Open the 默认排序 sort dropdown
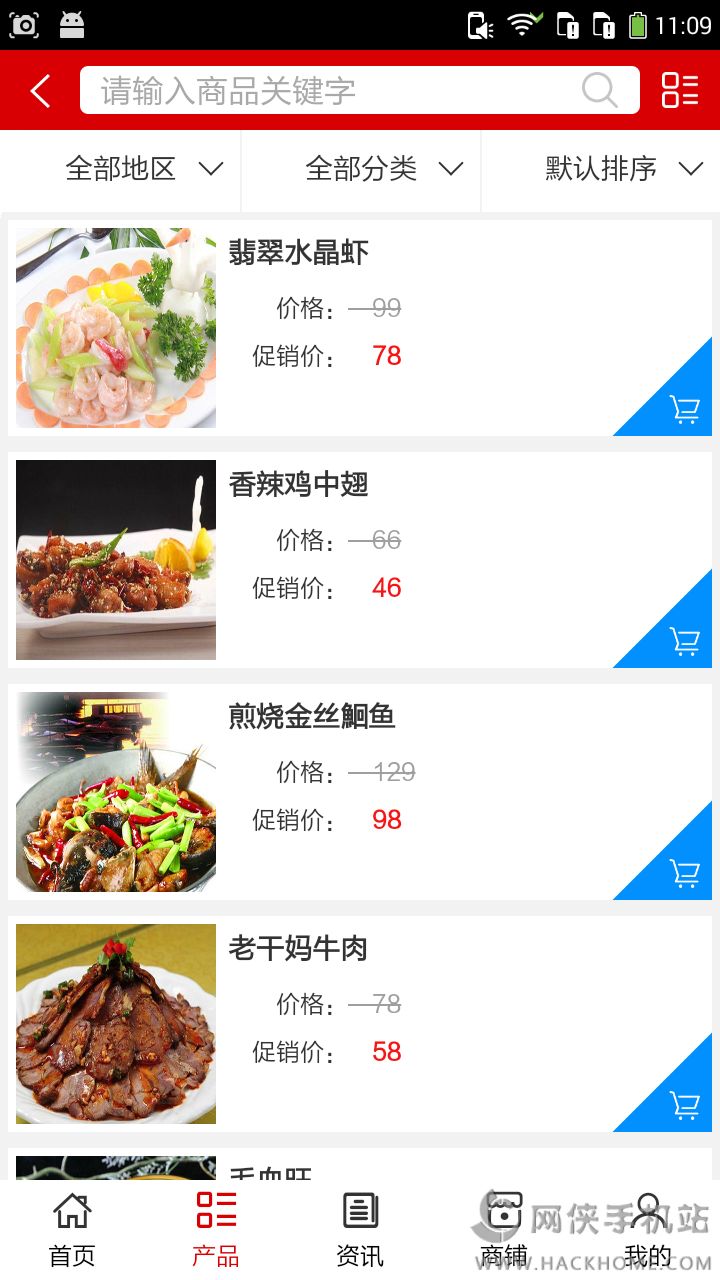Screen dimensions: 720x1280 pos(622,169)
